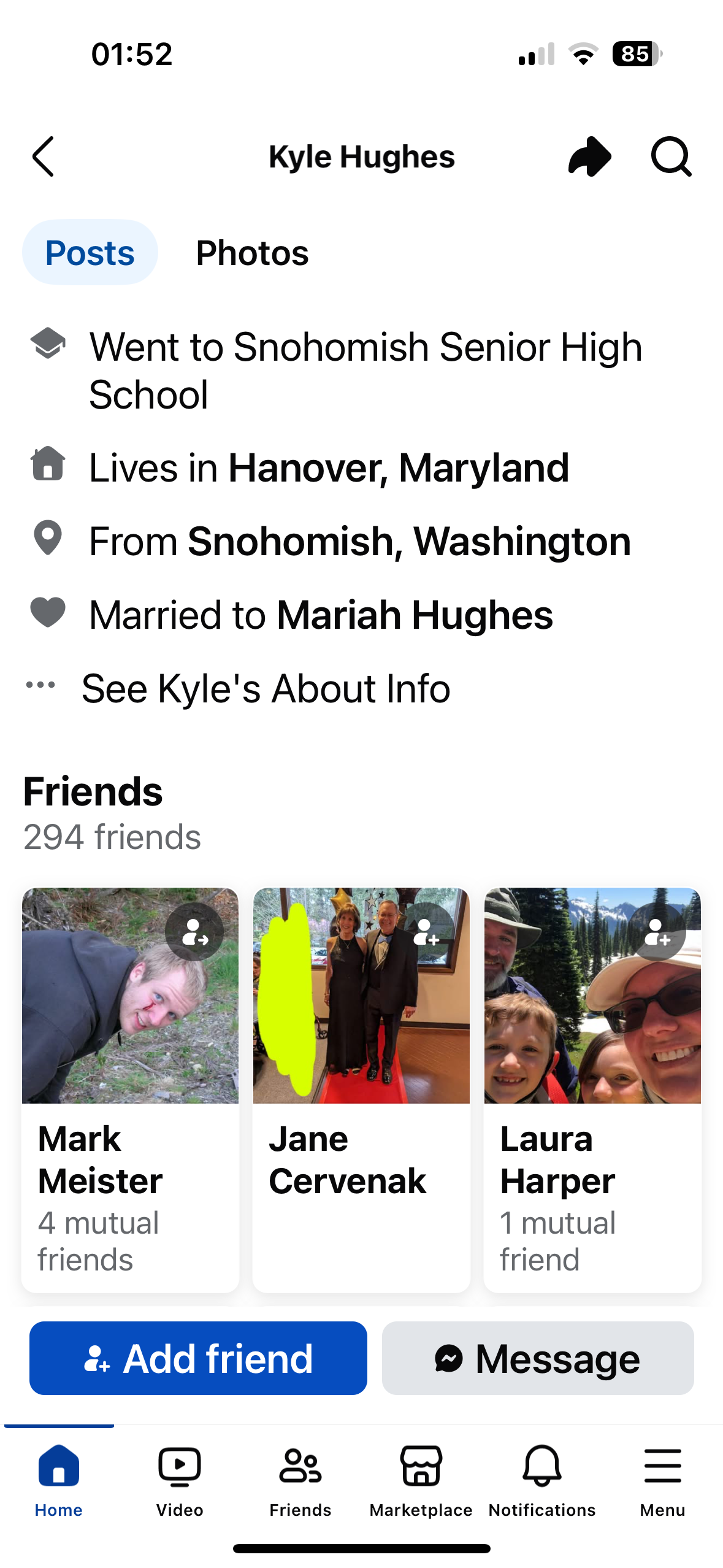This screenshot has height=1568, width=723.
Task: Share Kyle Hughes' profile
Action: pos(589,156)
